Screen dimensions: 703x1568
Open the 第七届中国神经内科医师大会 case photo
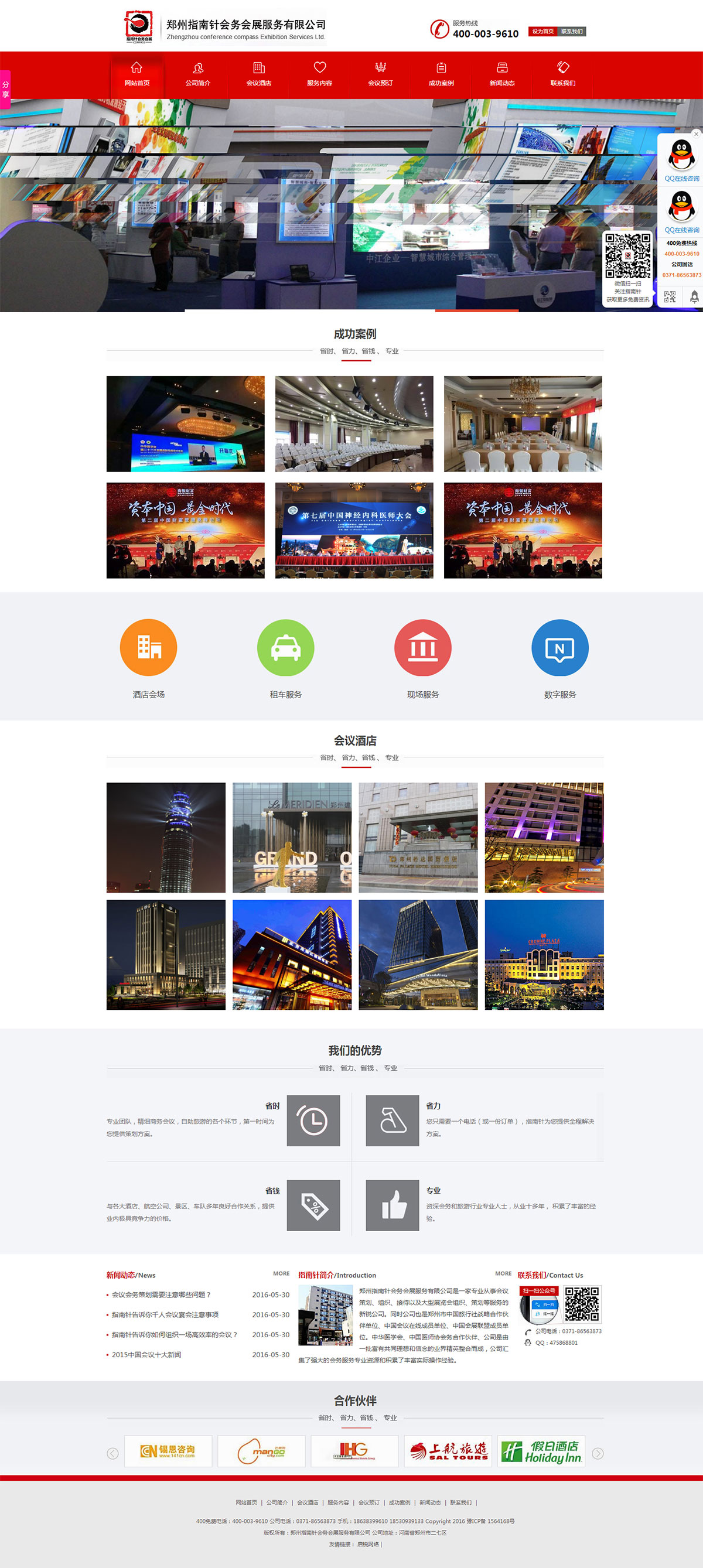(x=354, y=530)
